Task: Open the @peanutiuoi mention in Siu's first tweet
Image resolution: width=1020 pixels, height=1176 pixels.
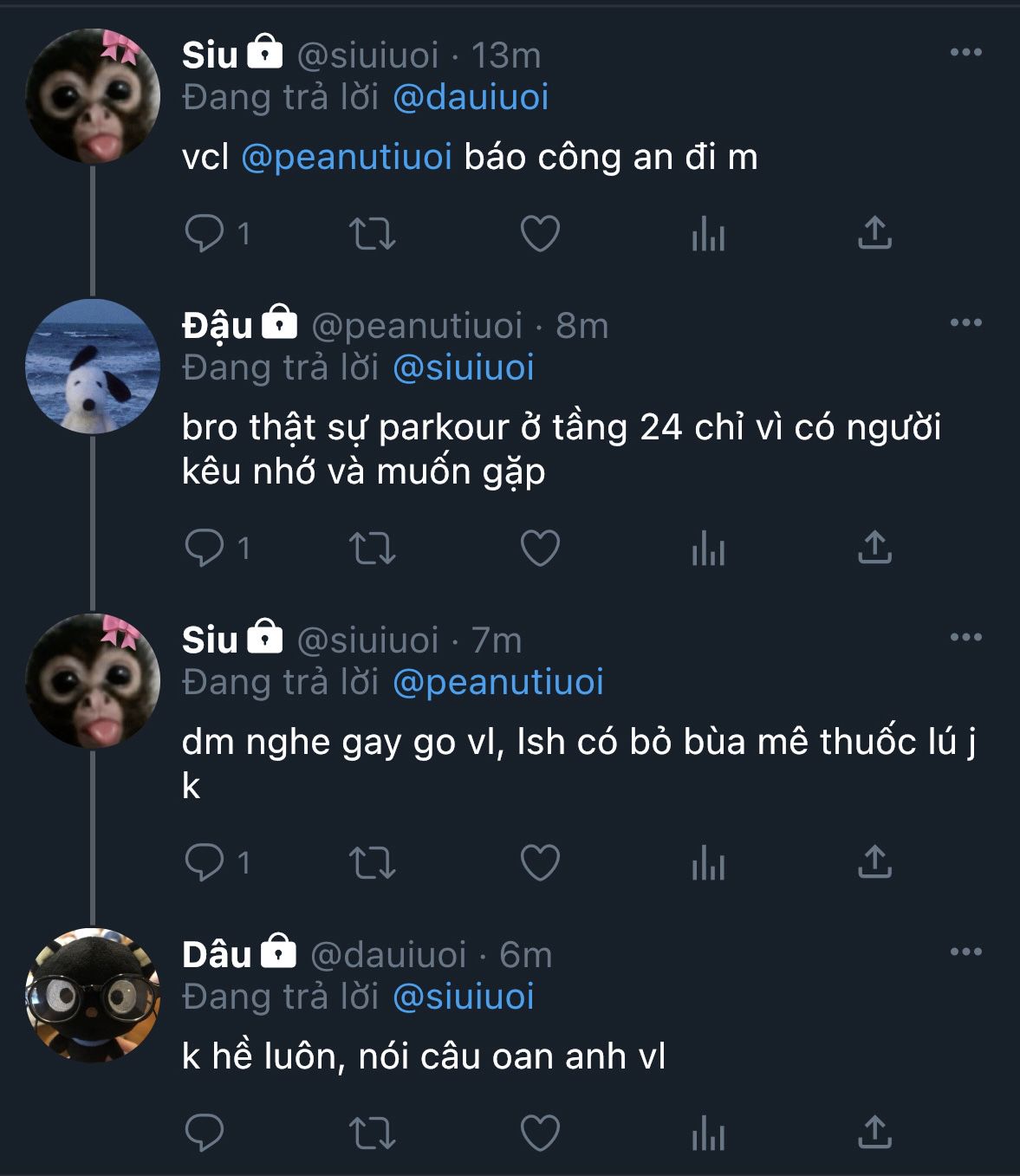Action: pyautogui.click(x=347, y=157)
